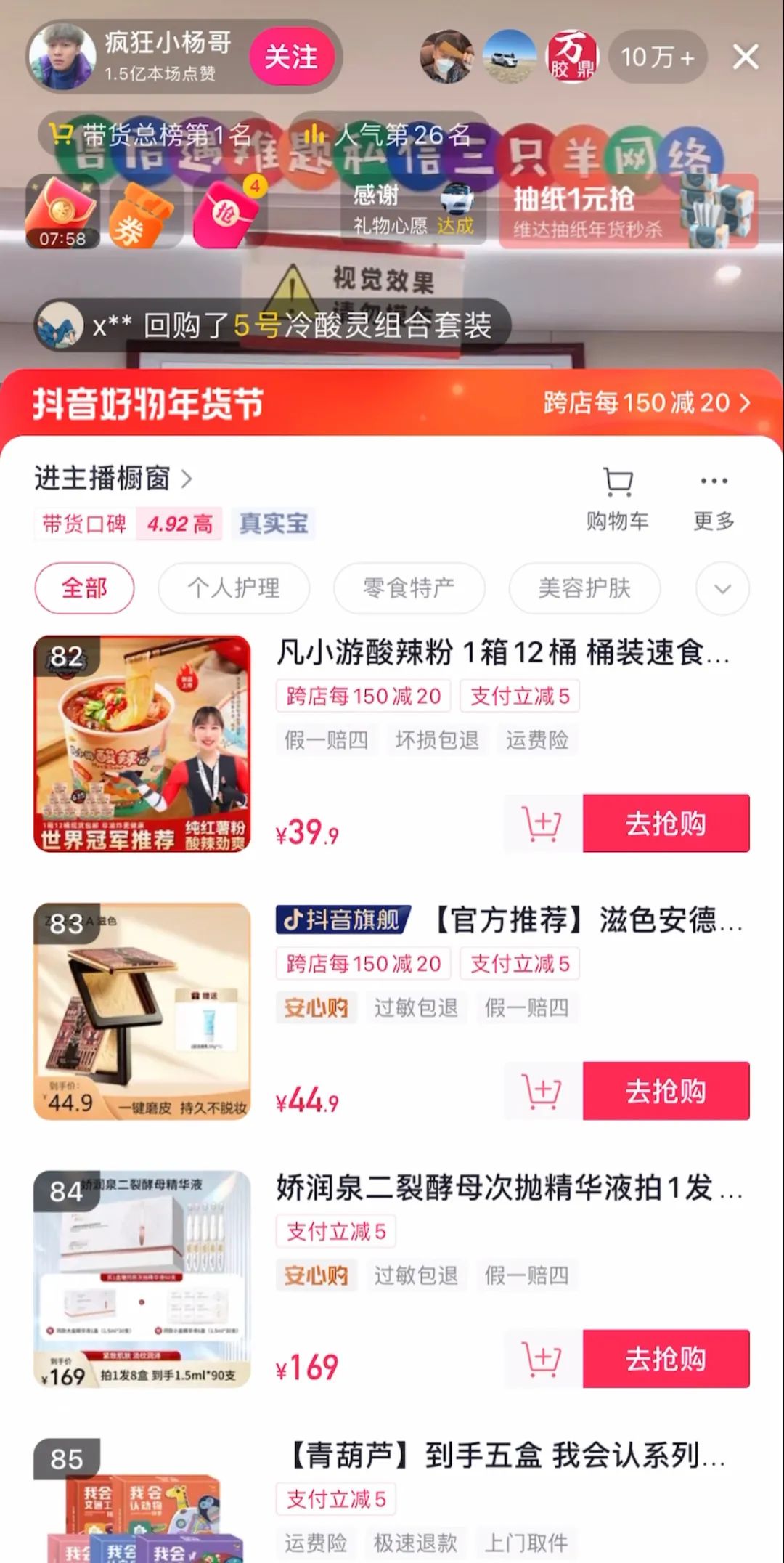Select the 全部 category chip
Image resolution: width=784 pixels, height=1563 pixels.
point(84,588)
